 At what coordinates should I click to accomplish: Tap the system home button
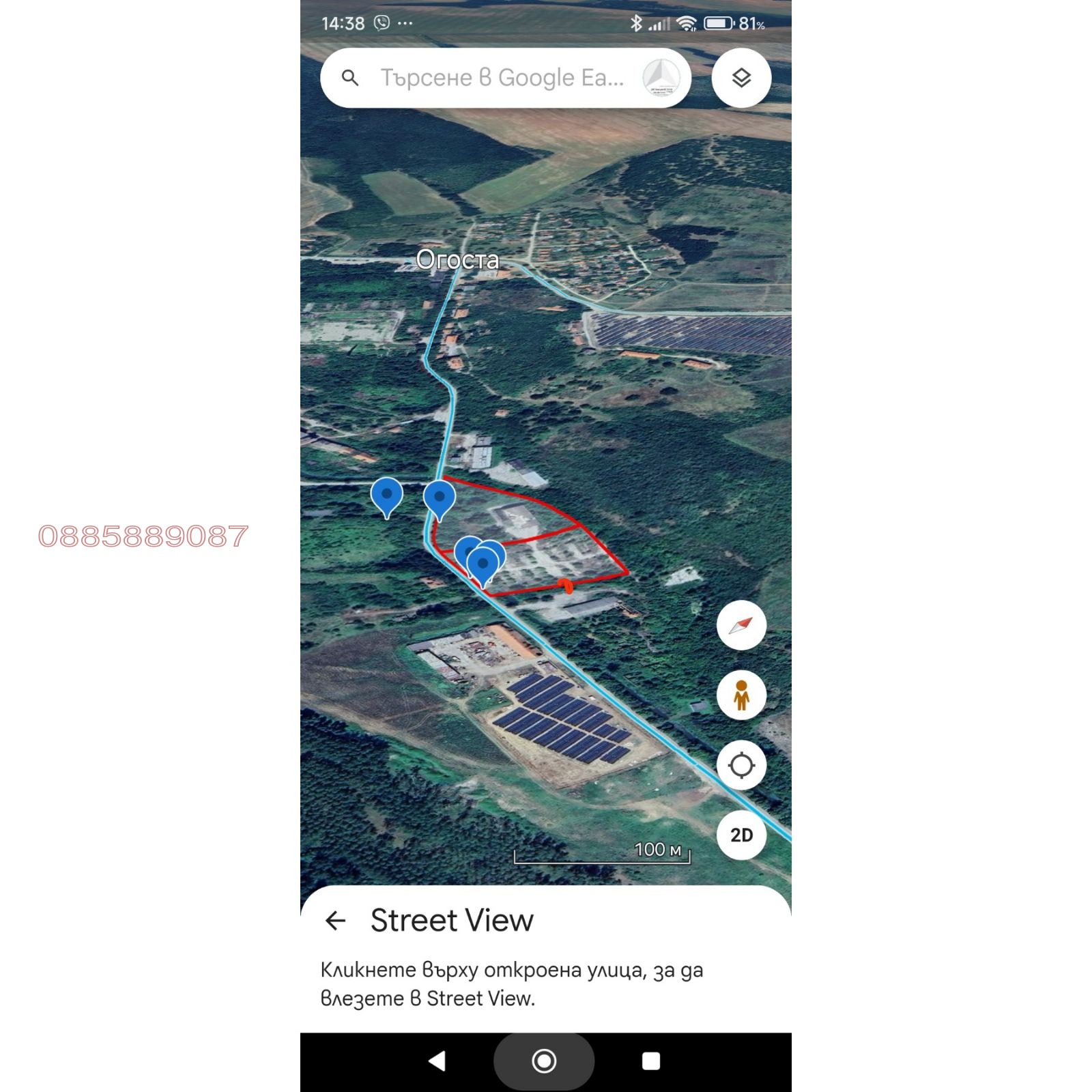coord(544,1061)
